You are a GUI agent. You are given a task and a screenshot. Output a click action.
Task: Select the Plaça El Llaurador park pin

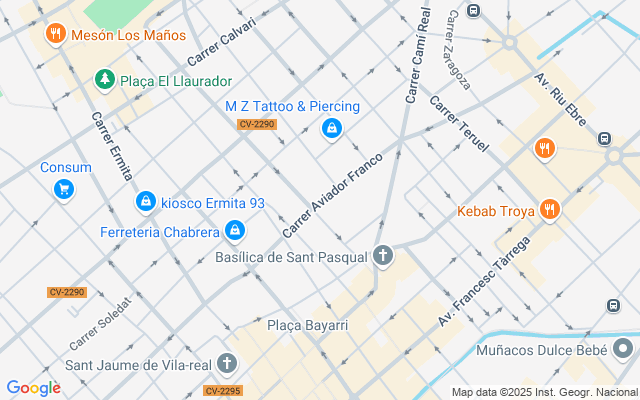[x=105, y=80]
